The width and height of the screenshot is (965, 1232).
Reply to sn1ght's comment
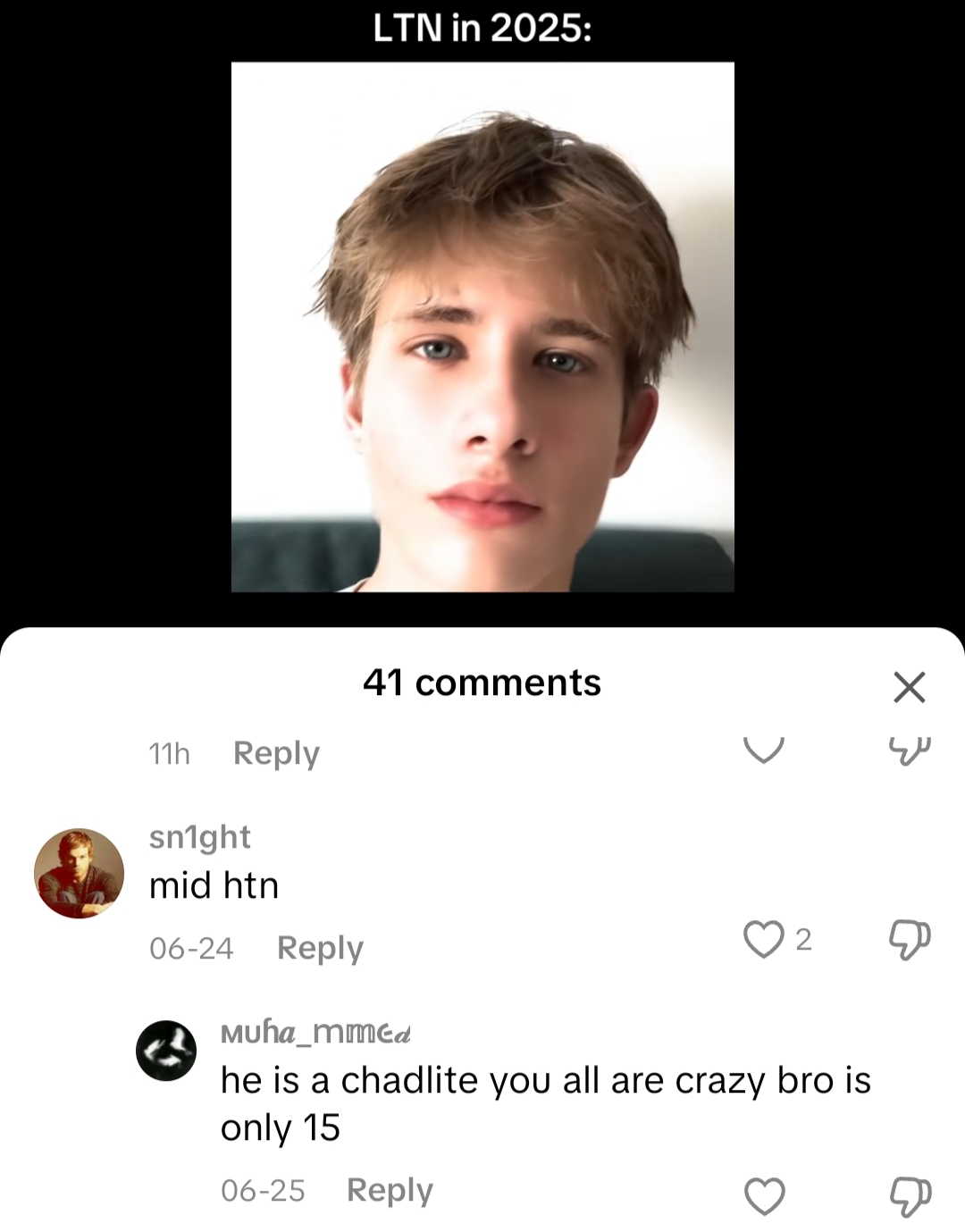[320, 948]
